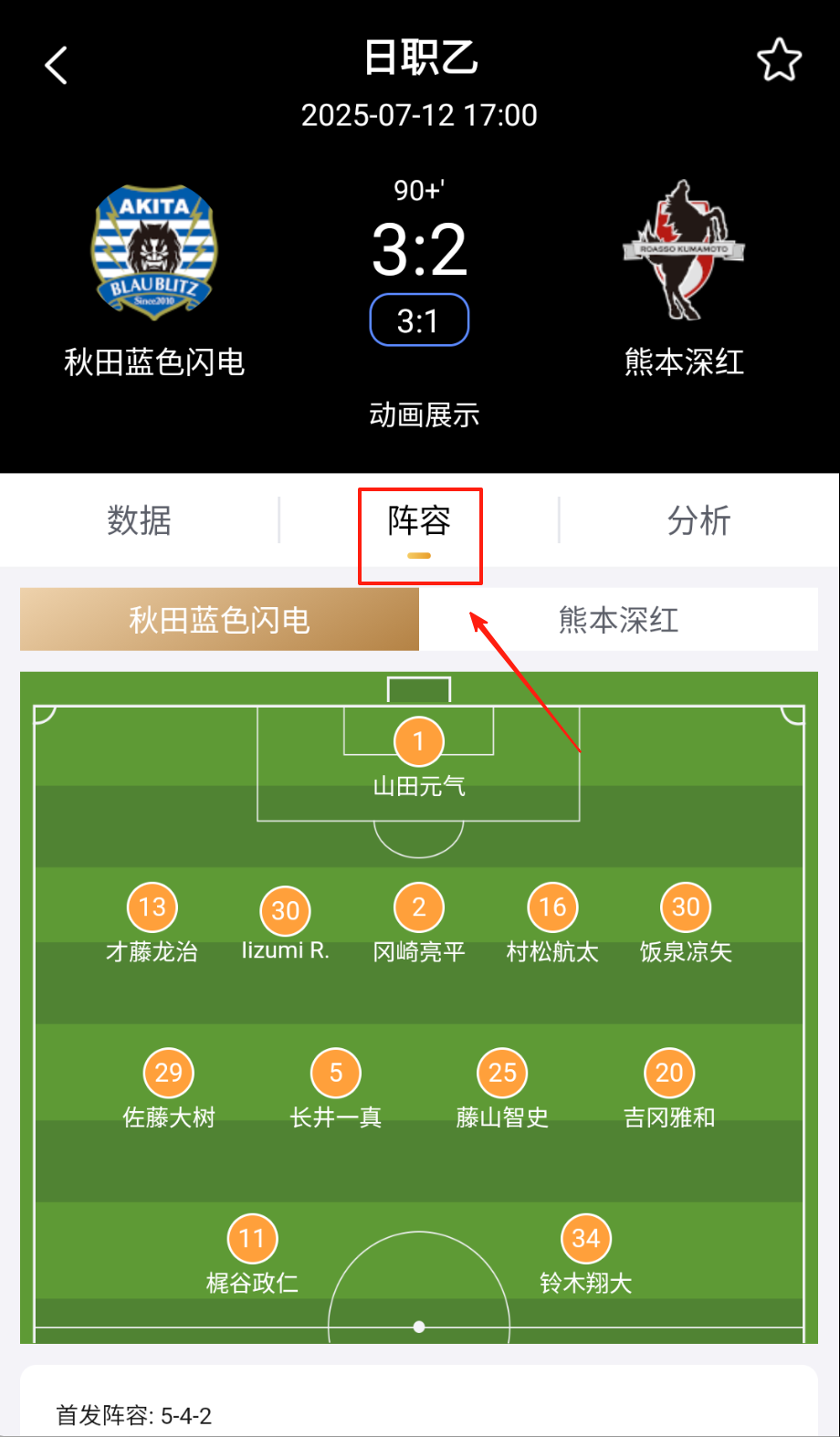Open player 吉冈雅和 number 20
The image size is (840, 1437).
pyautogui.click(x=669, y=1074)
